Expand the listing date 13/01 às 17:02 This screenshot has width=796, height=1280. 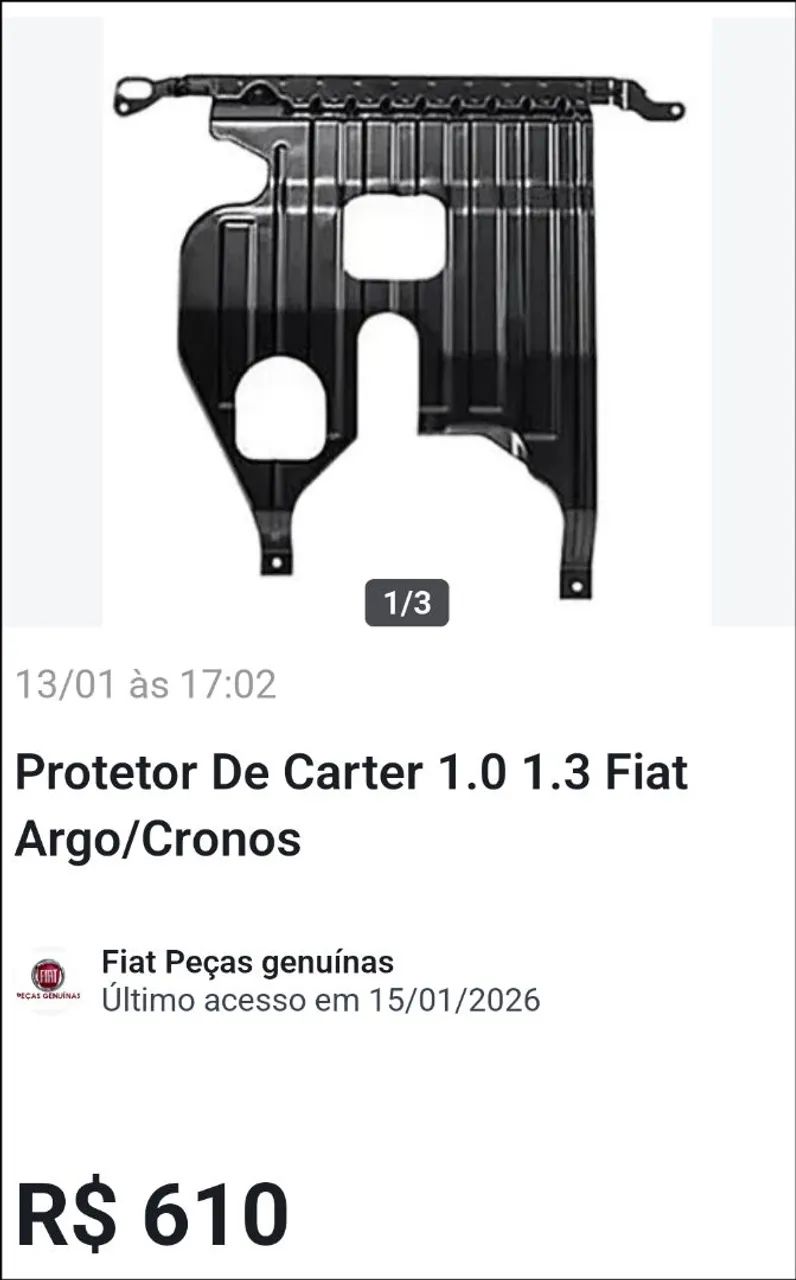[x=143, y=684]
